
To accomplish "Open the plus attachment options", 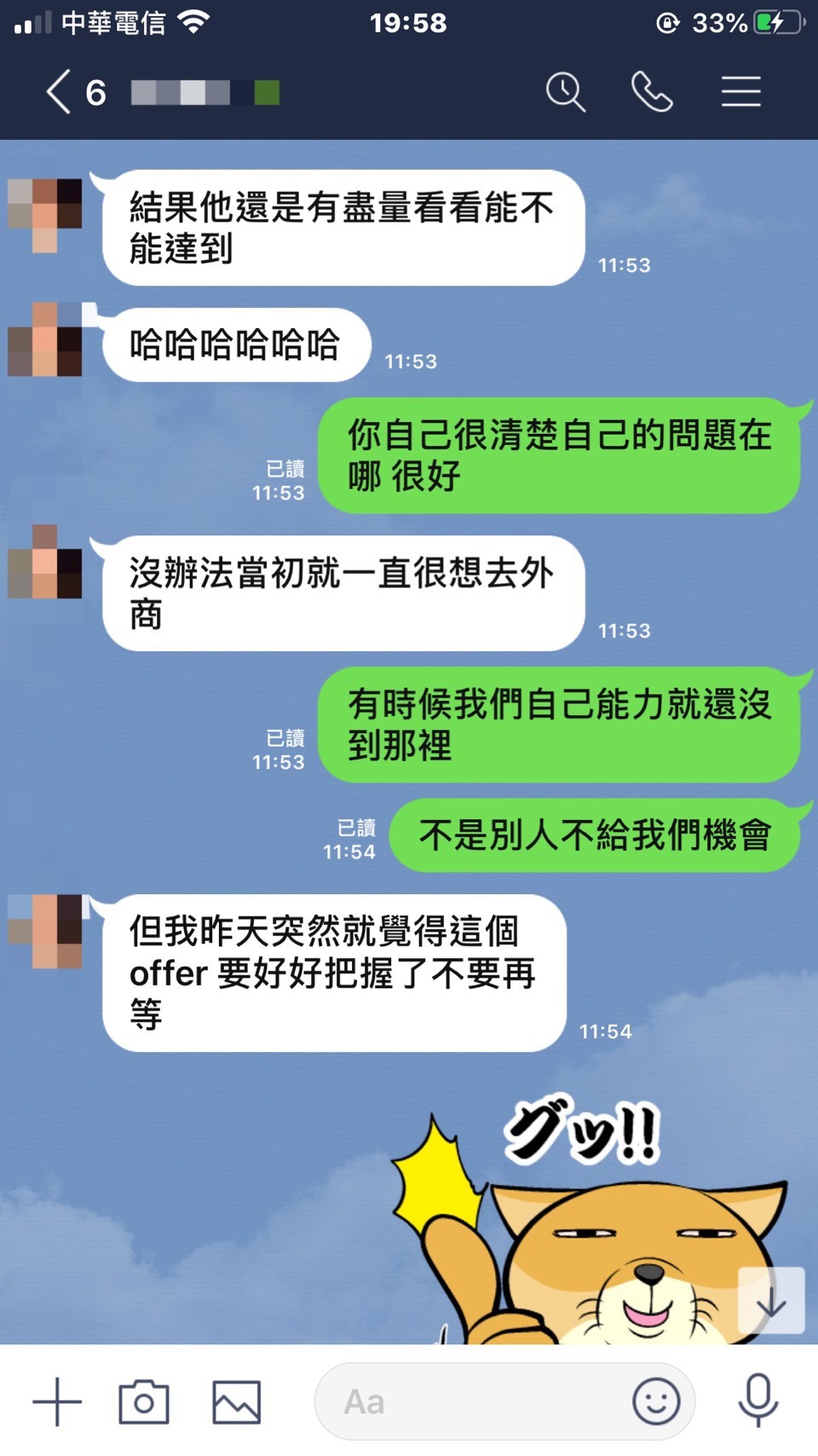I will point(57,1401).
